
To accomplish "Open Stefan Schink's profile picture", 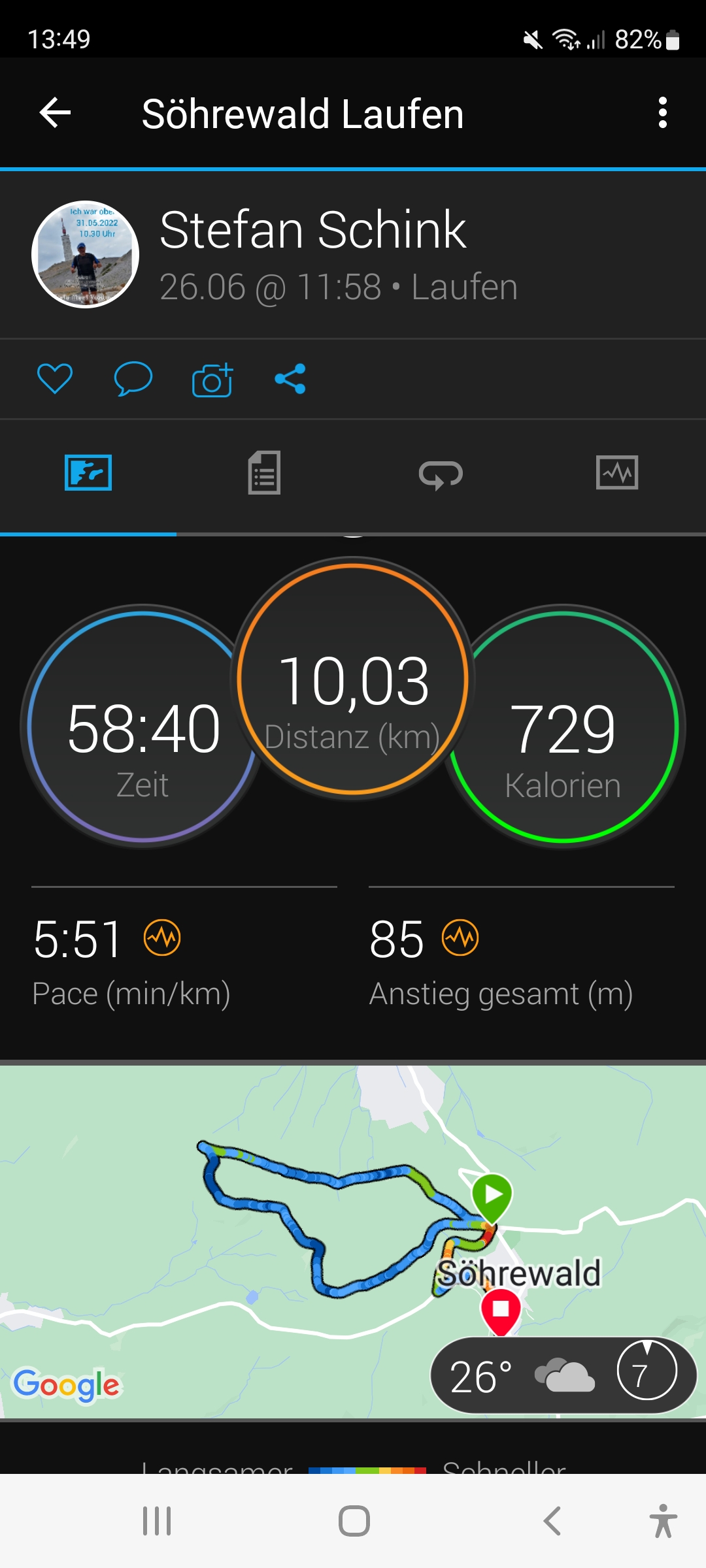I will [x=85, y=254].
